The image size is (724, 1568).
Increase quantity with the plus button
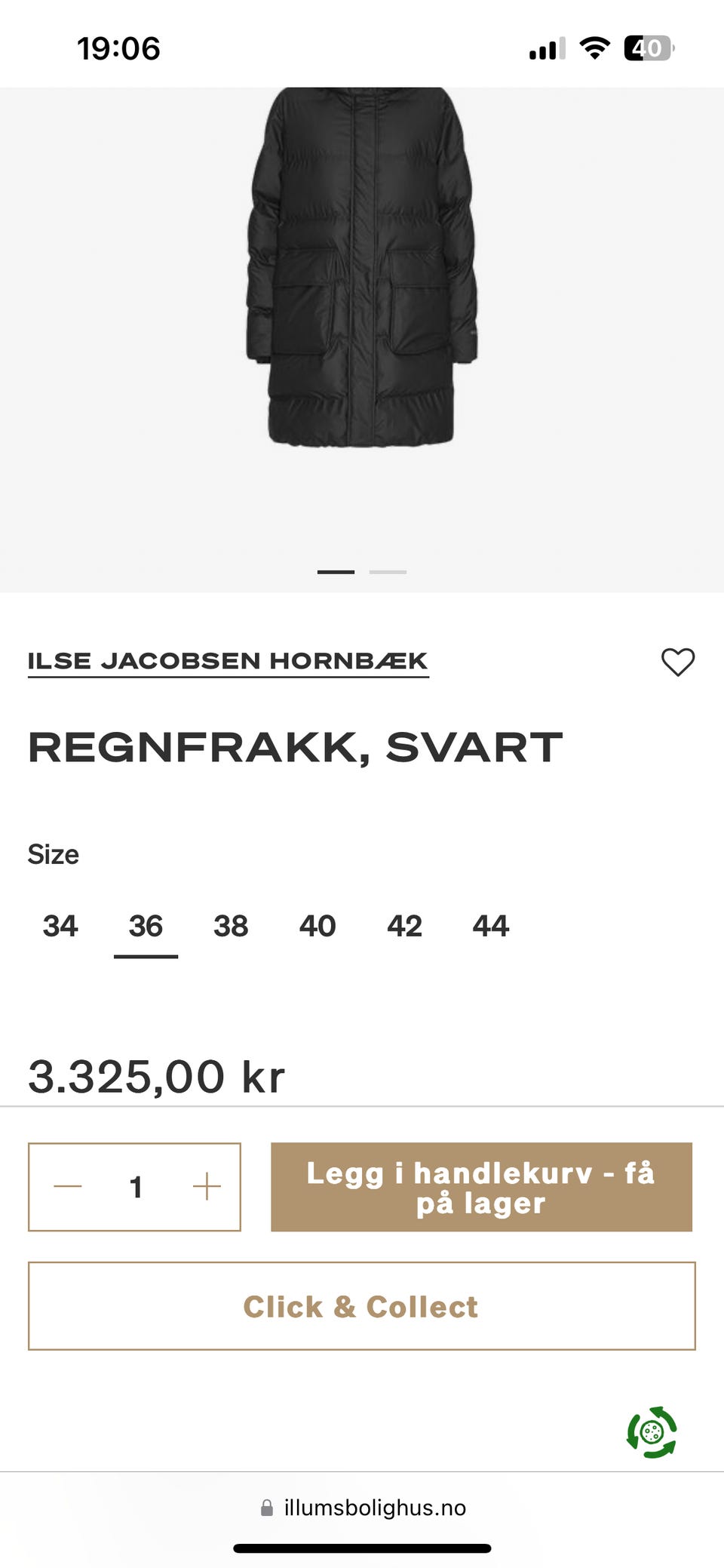(x=206, y=1187)
